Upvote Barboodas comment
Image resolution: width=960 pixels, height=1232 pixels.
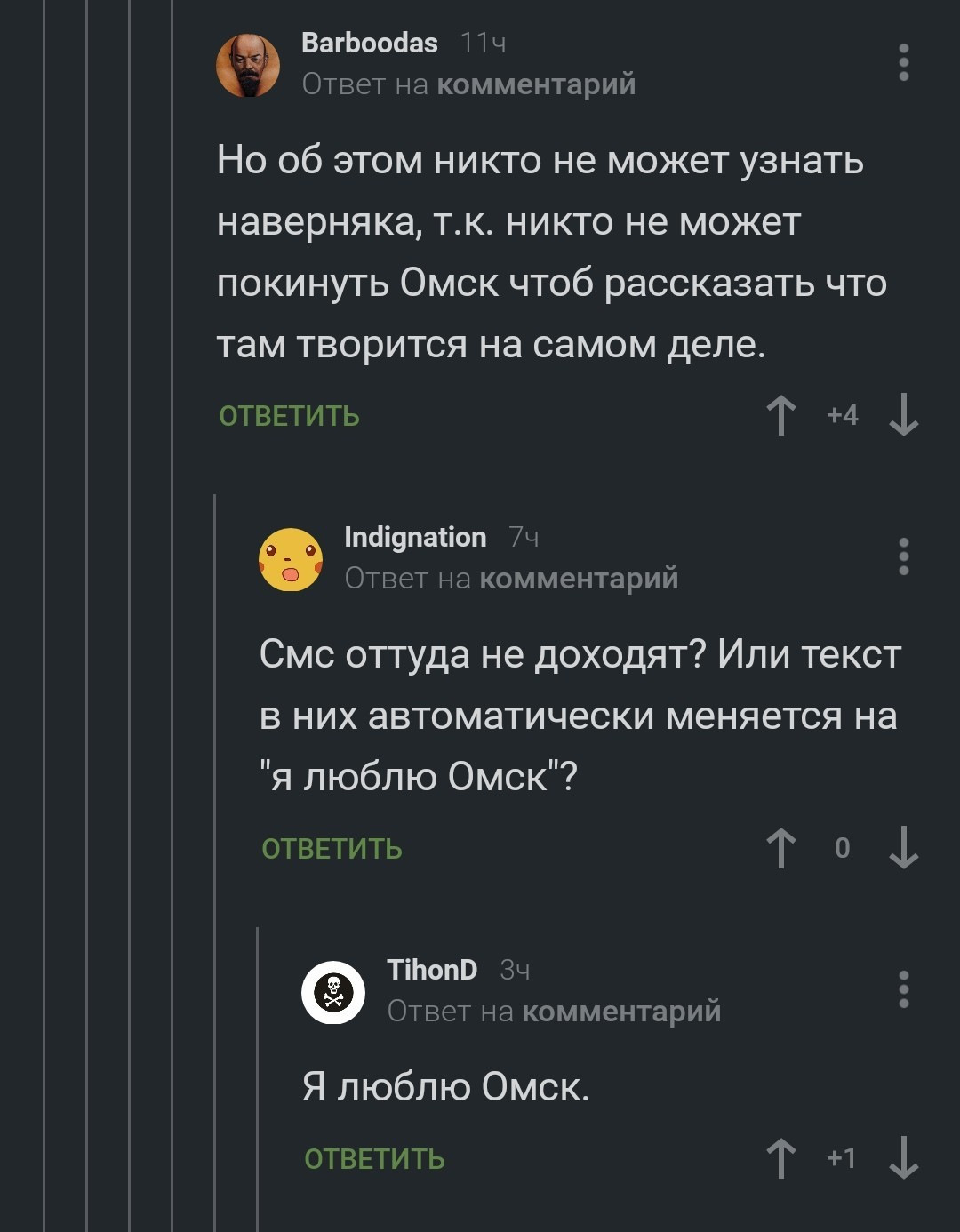780,415
